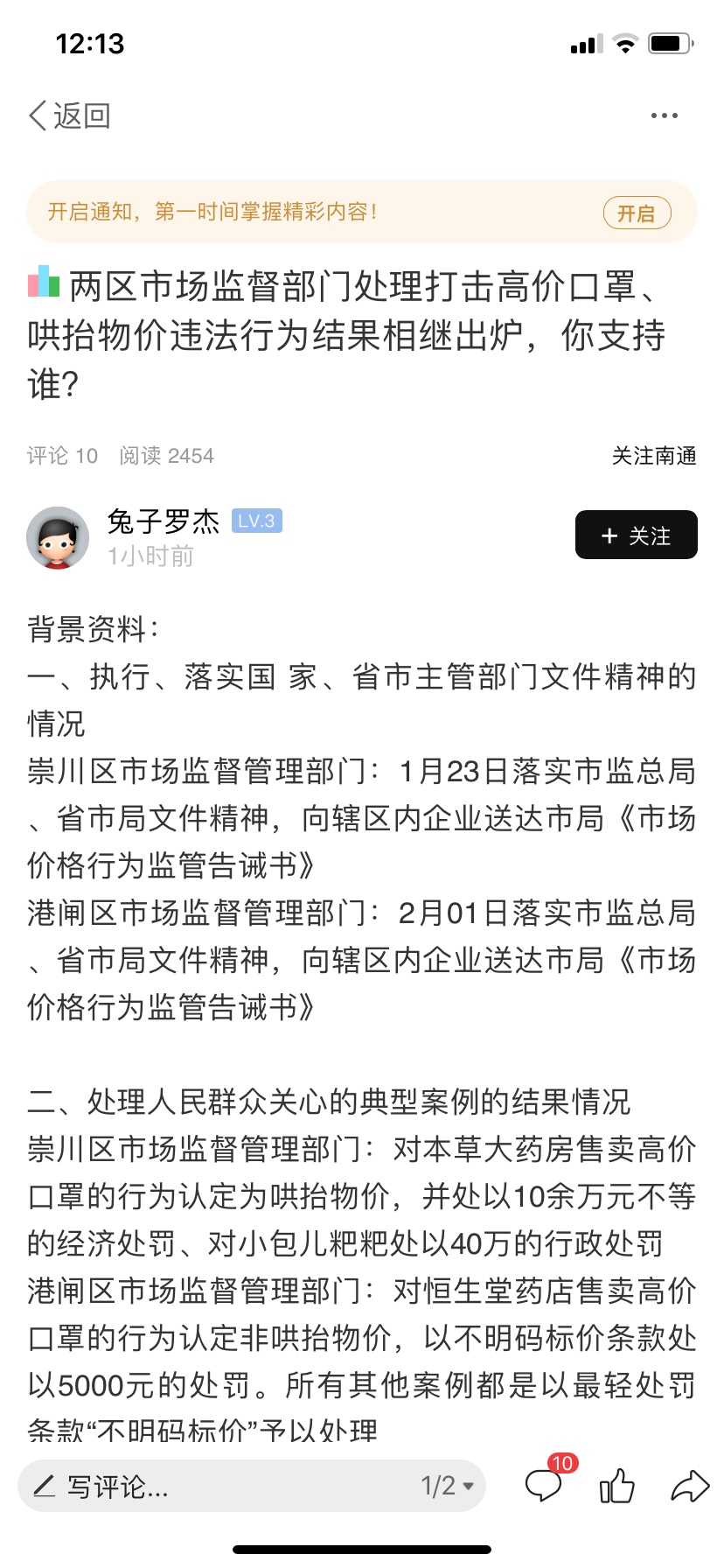The width and height of the screenshot is (724, 1568).
Task: Open the comments bubble with 10 badge
Action: (x=544, y=1485)
